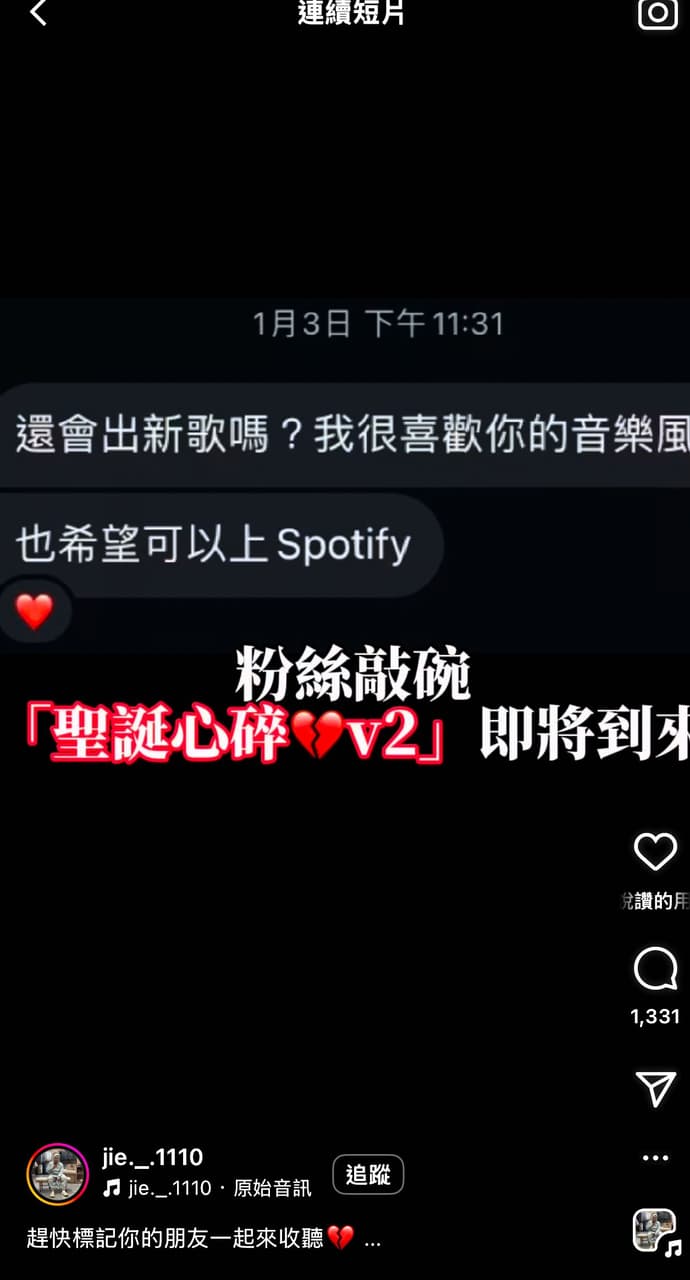Screen dimensions: 690x1280
Task: Open the original audio 原始音訊 page
Action: point(272,1189)
